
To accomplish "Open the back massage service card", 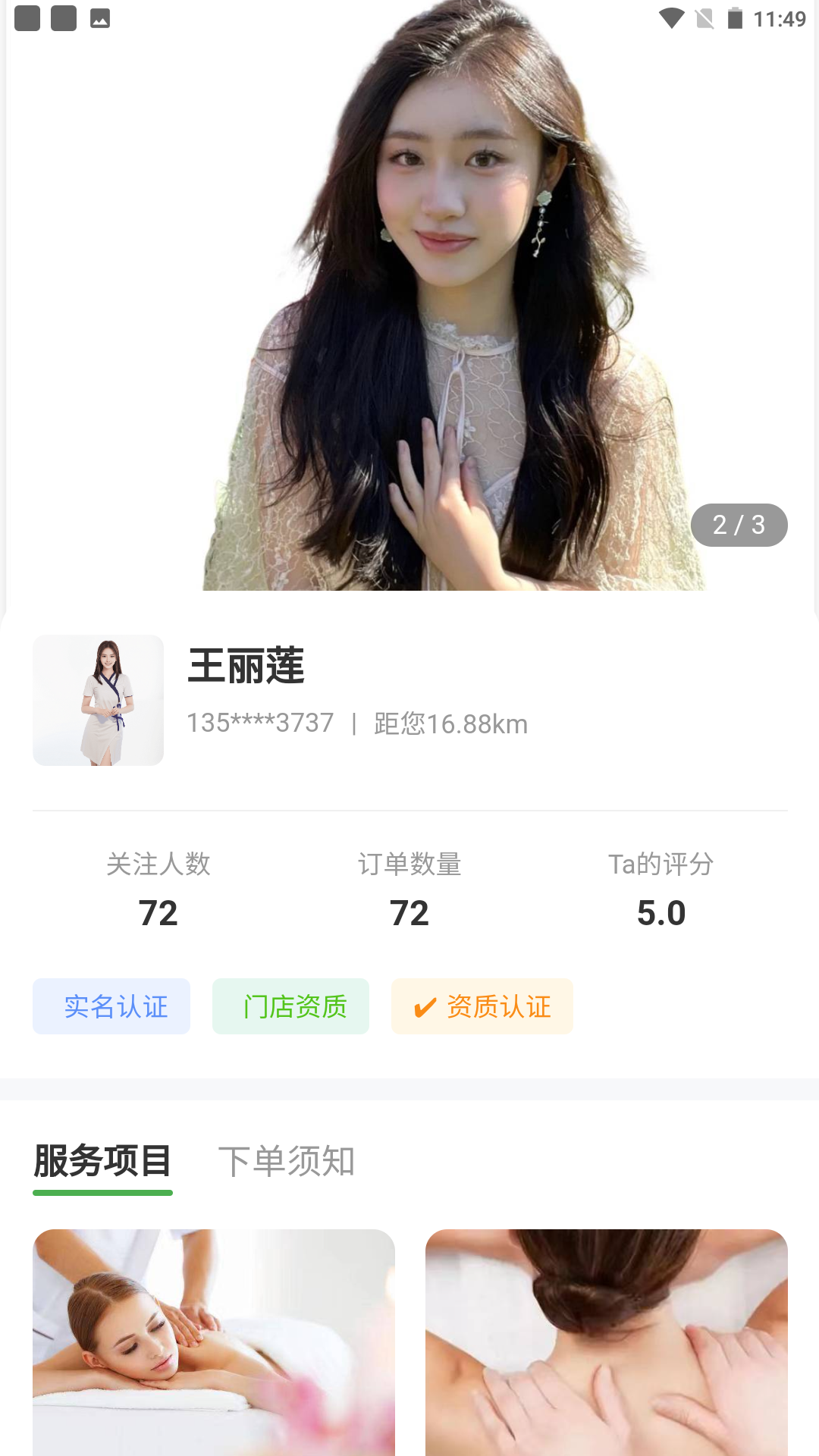I will click(214, 1341).
